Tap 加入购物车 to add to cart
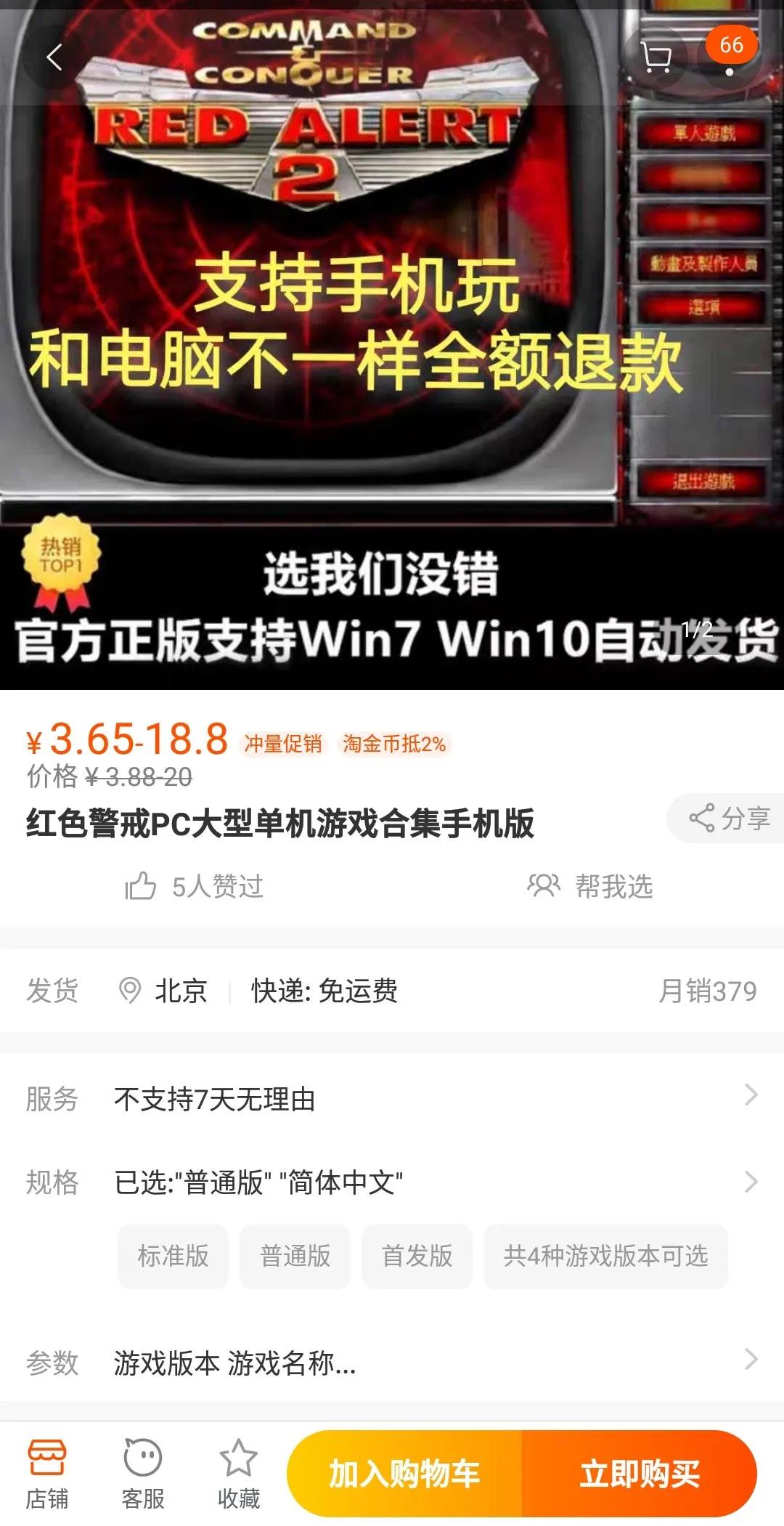784x1526 pixels. click(404, 1474)
